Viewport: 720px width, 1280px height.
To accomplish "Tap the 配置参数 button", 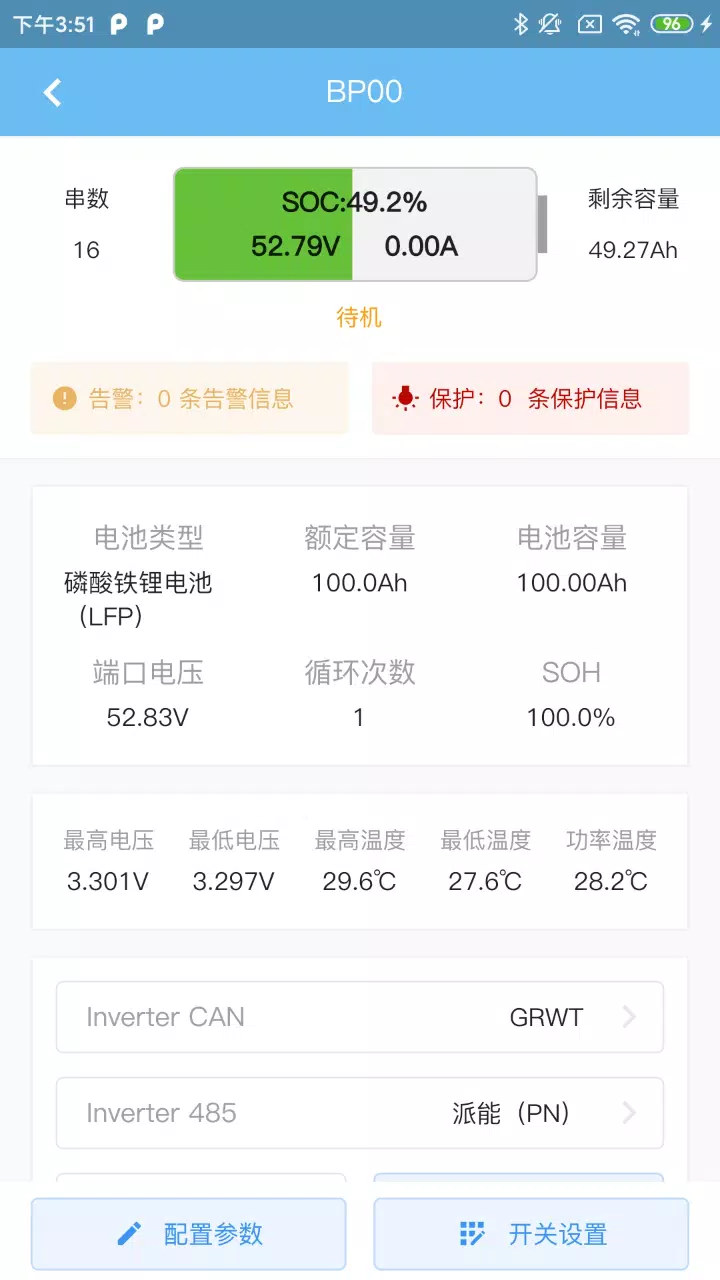I will coord(189,1234).
